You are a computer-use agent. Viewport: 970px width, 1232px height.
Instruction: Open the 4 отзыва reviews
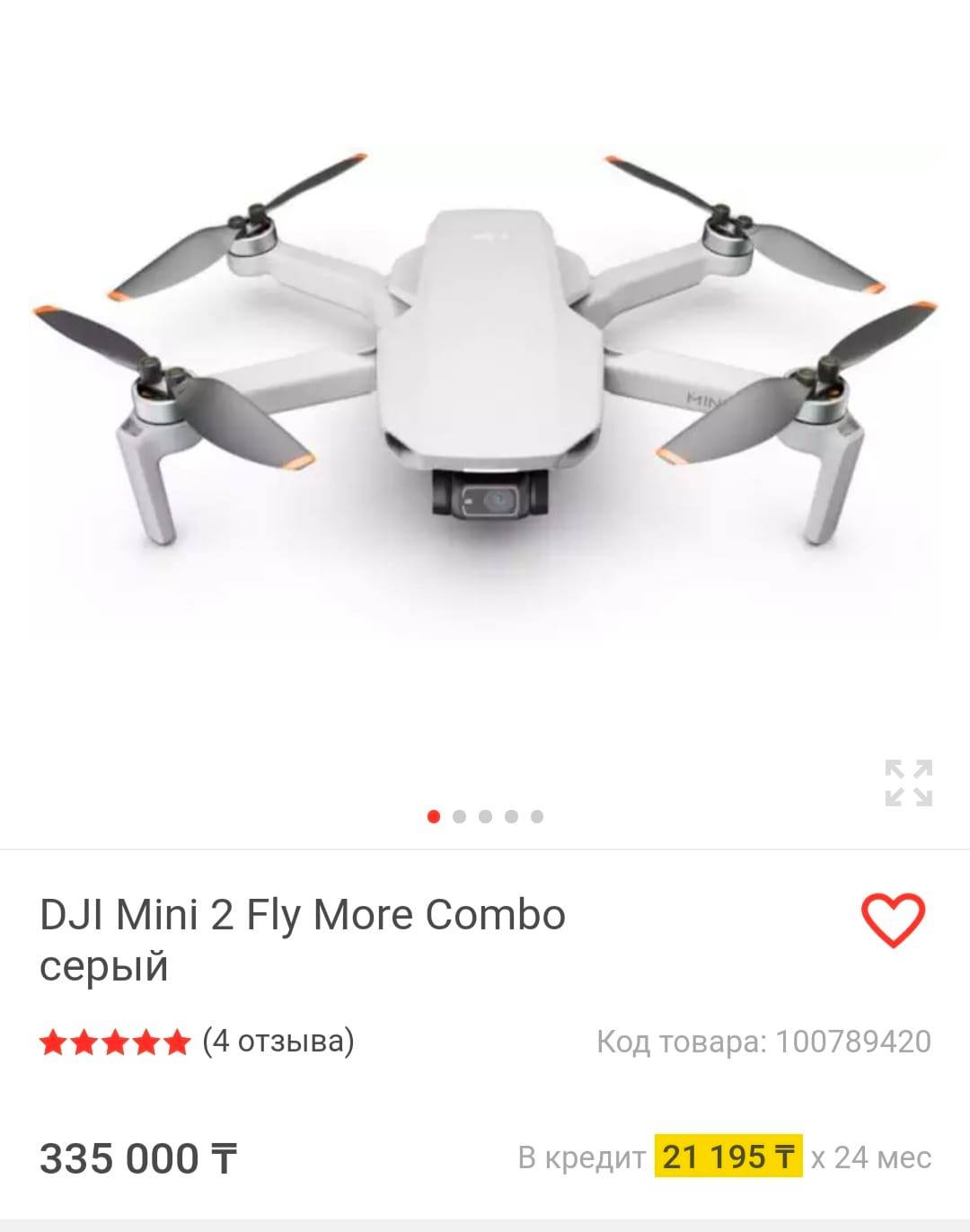[x=278, y=1042]
